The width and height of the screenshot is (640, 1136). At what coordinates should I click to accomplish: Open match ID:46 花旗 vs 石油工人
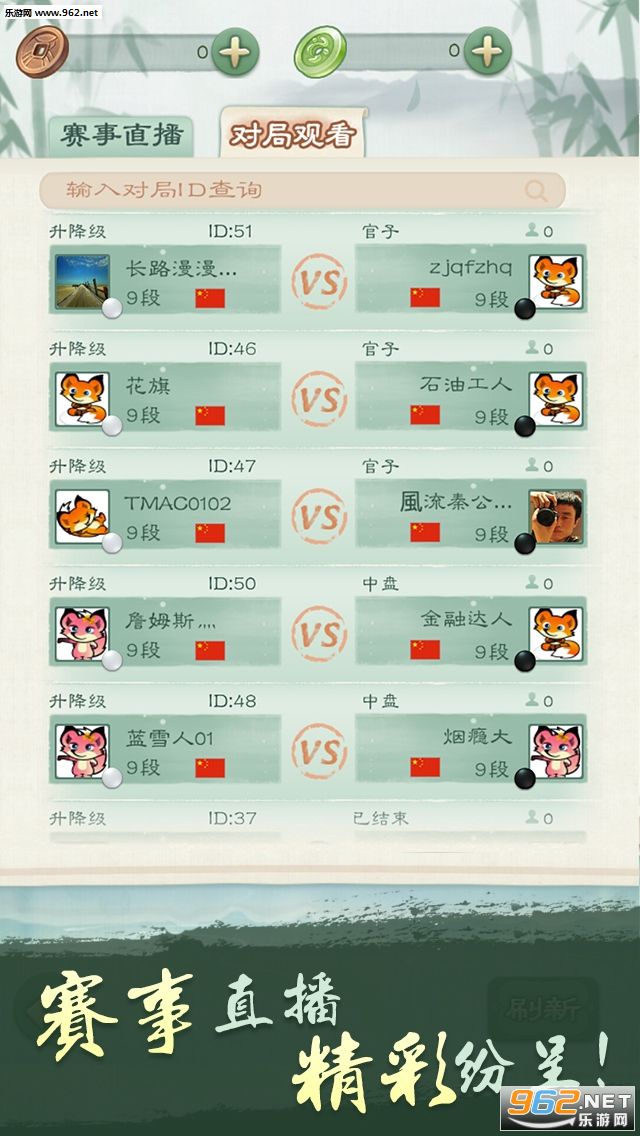point(319,398)
